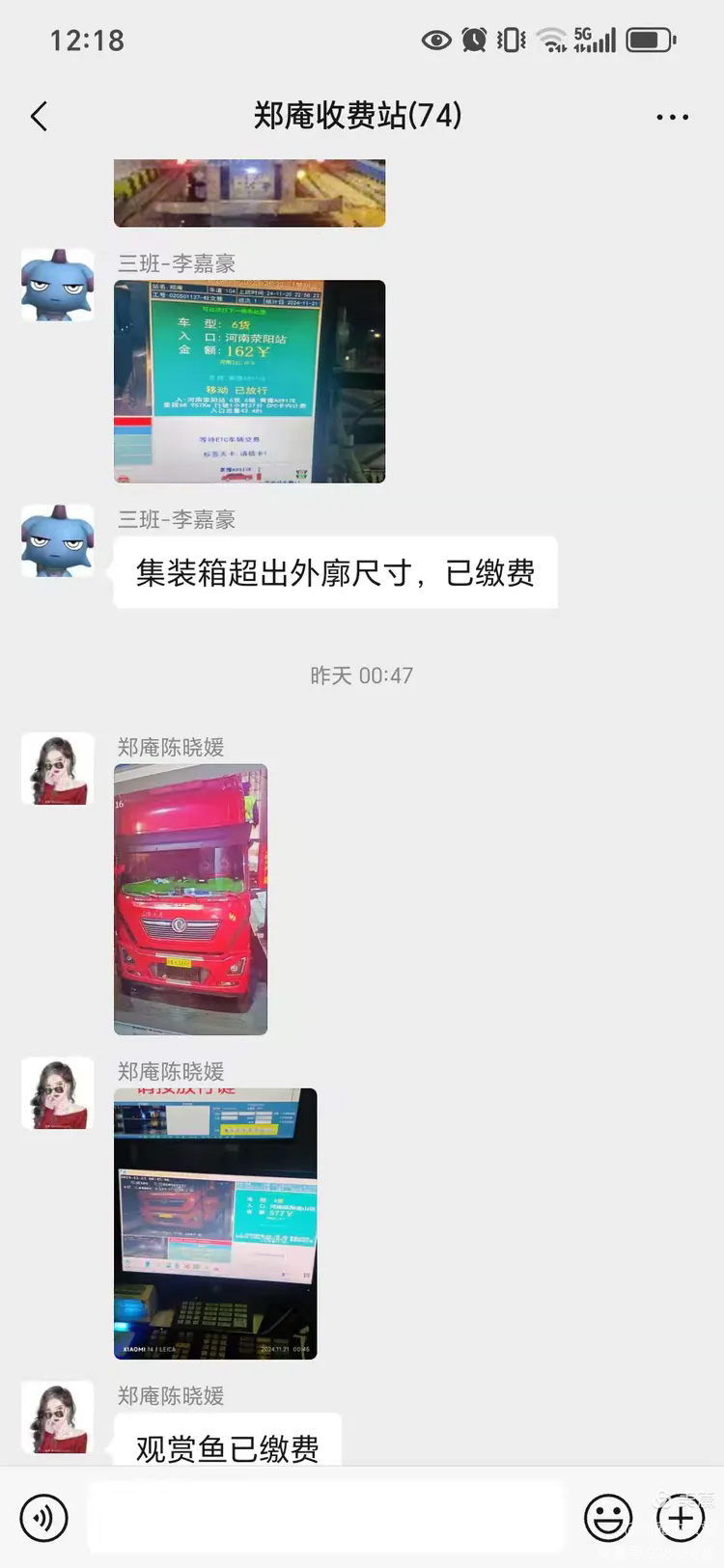The image size is (724, 1568).
Task: Tap the message text field
Action: click(326, 1518)
